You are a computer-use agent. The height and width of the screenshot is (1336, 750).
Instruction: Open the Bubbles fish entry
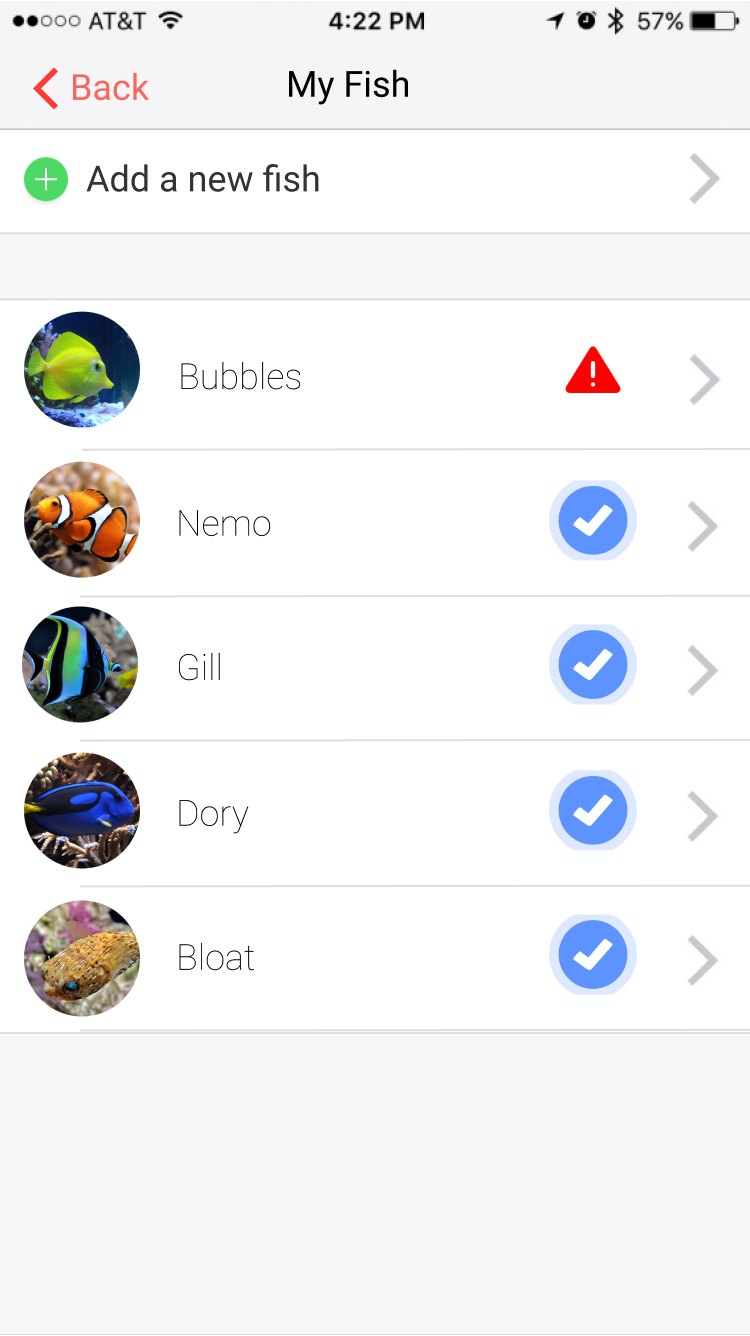point(375,375)
